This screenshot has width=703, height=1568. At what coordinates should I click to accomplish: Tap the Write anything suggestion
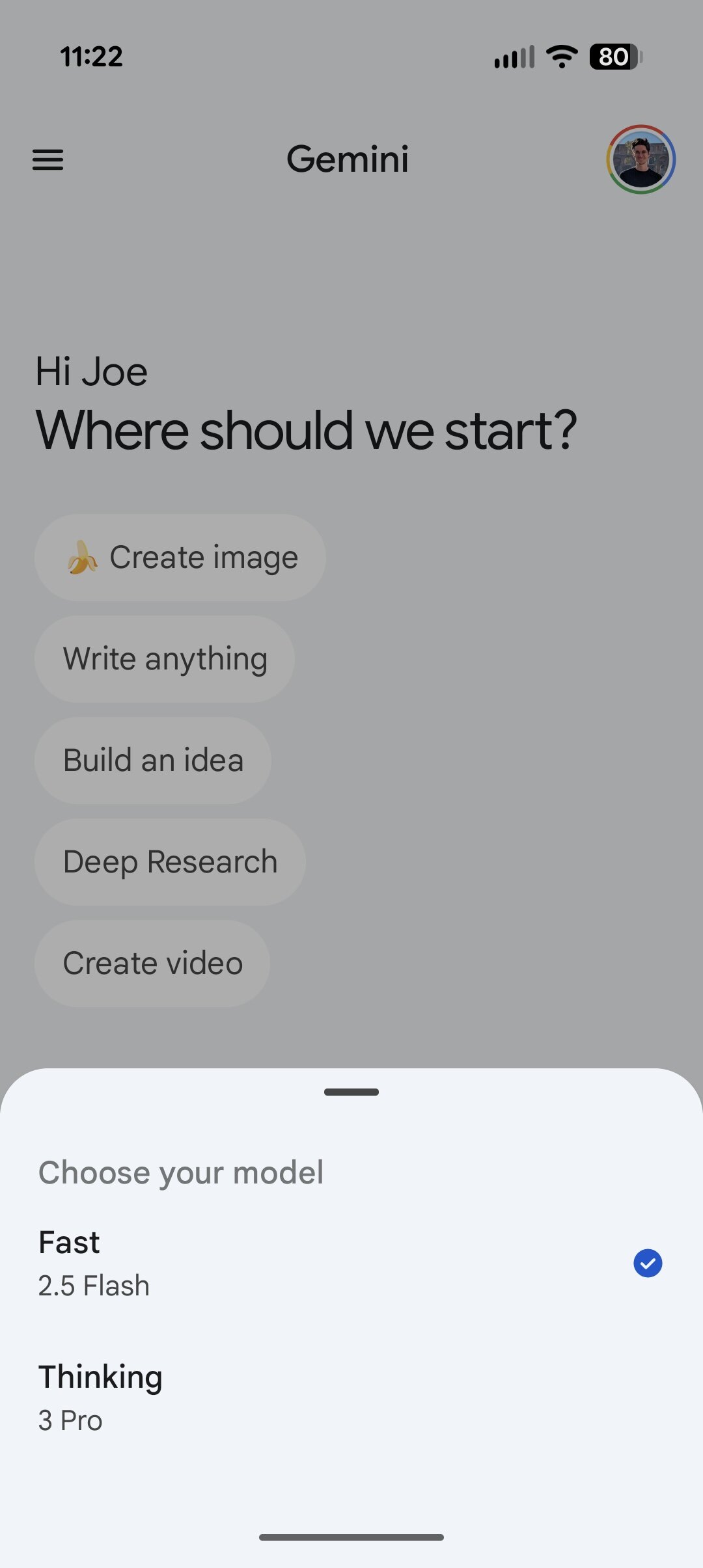click(x=165, y=658)
